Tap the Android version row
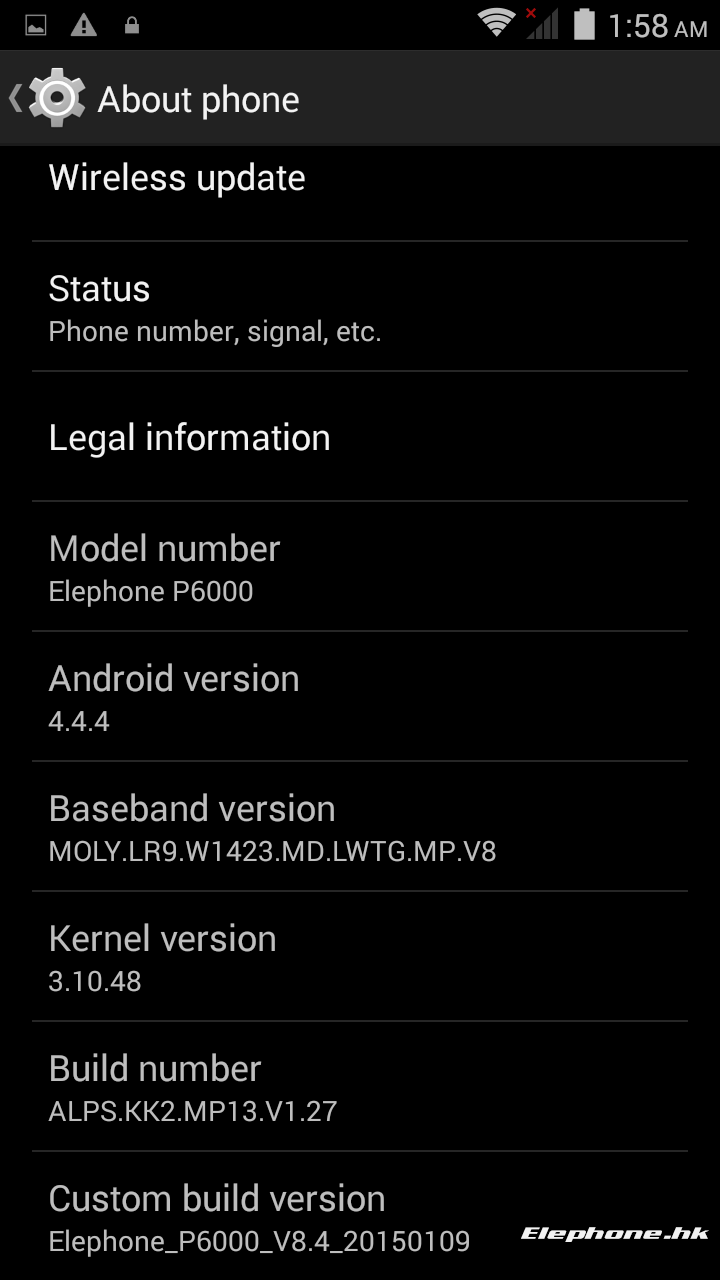 [360, 697]
